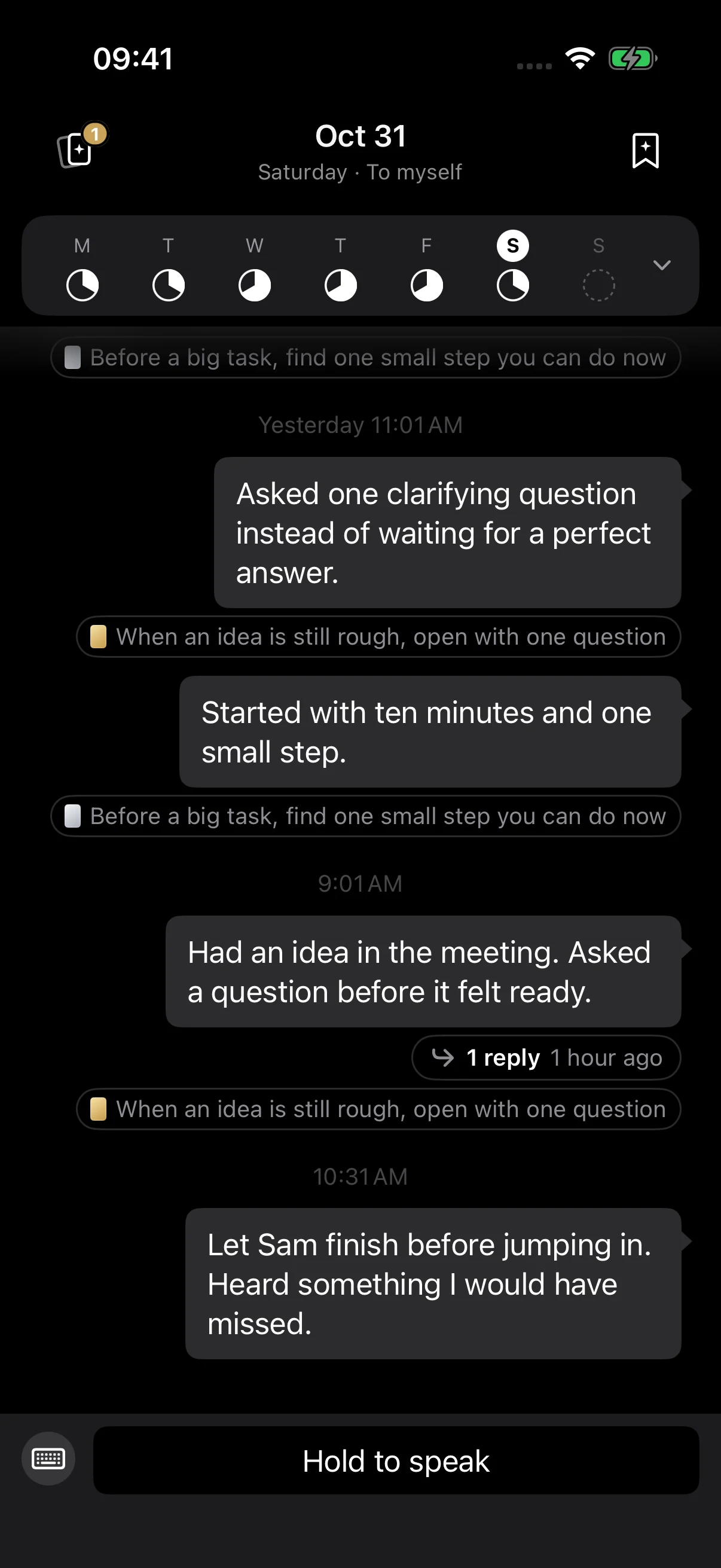
Task: Open the "Started with ten minutes" message
Action: point(430,731)
